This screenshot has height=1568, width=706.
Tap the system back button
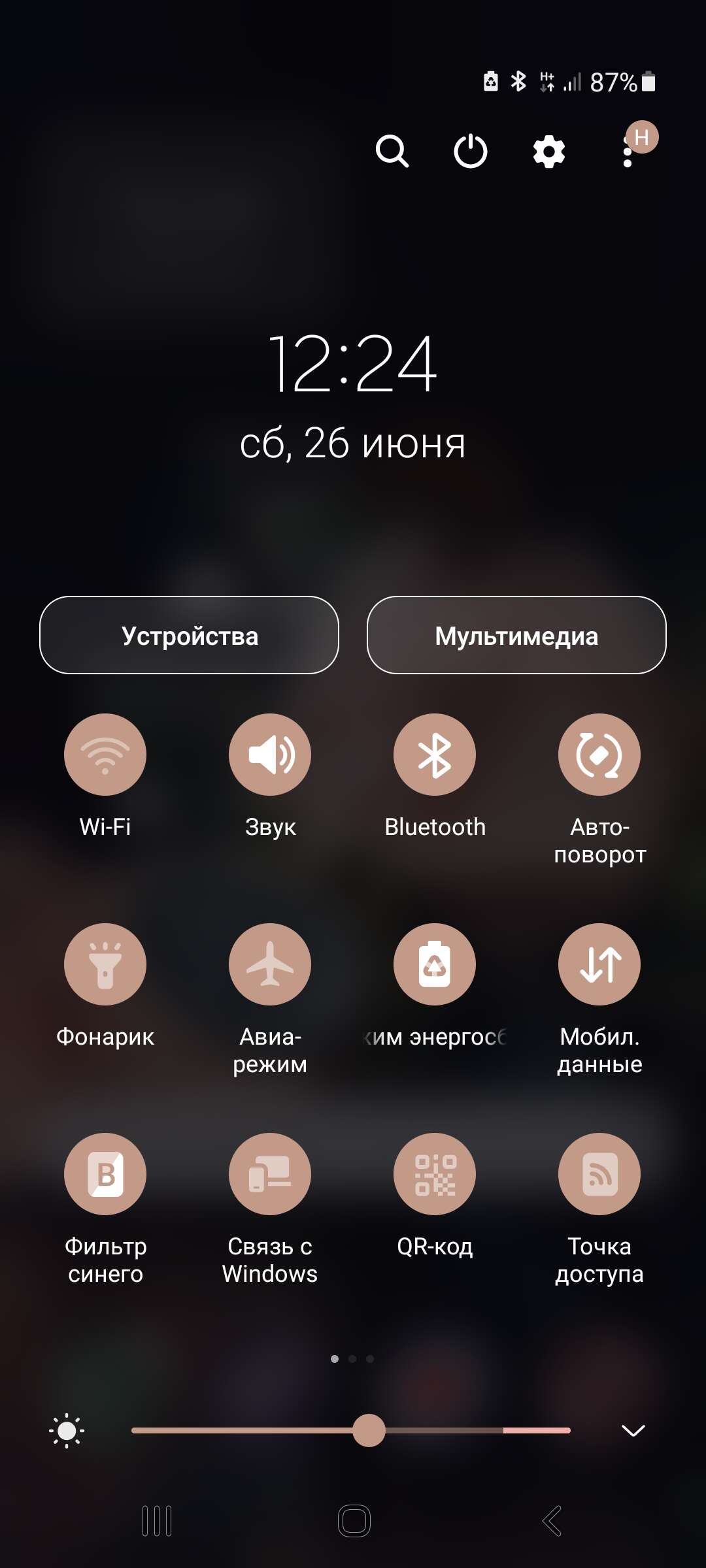tap(552, 1521)
